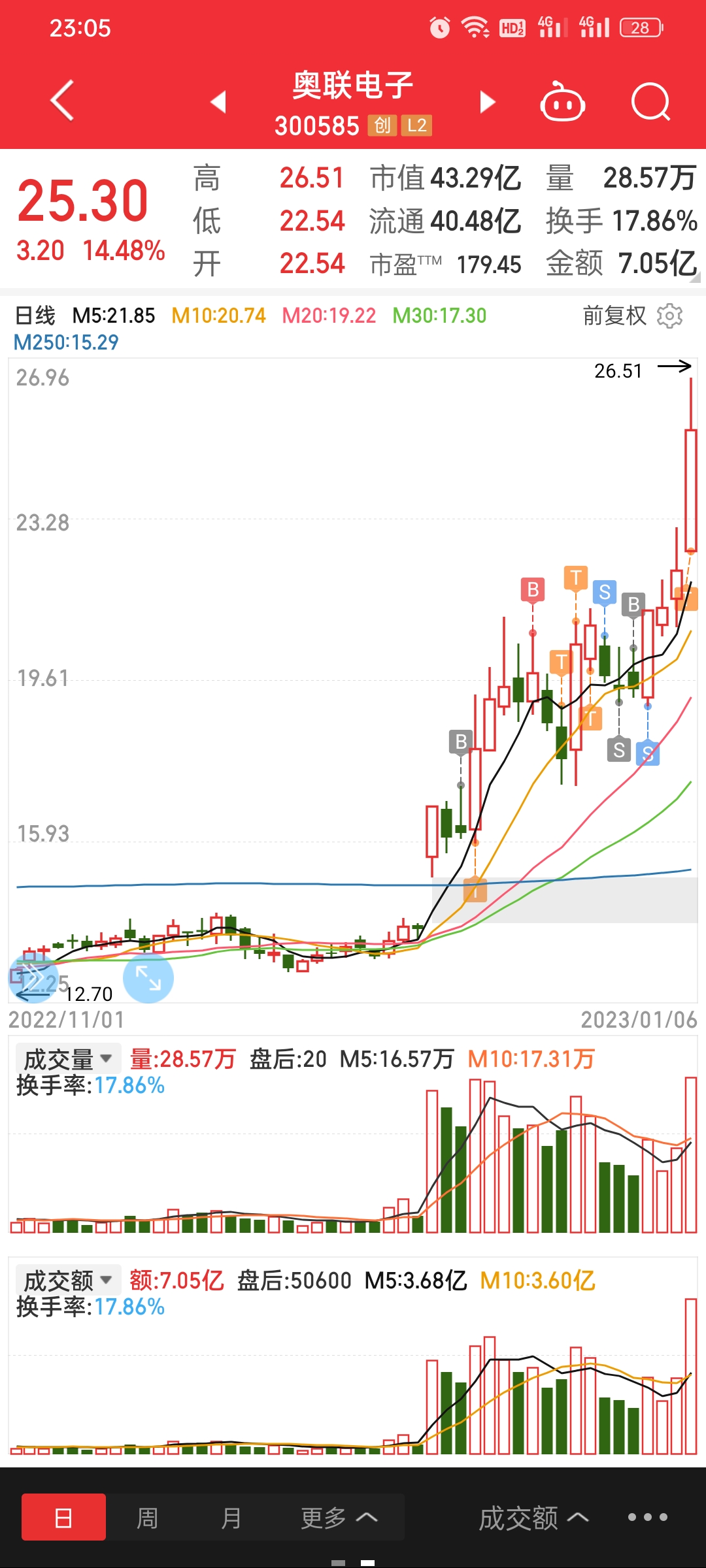The image size is (706, 1568).
Task: Open chart settings gear
Action: tap(669, 316)
